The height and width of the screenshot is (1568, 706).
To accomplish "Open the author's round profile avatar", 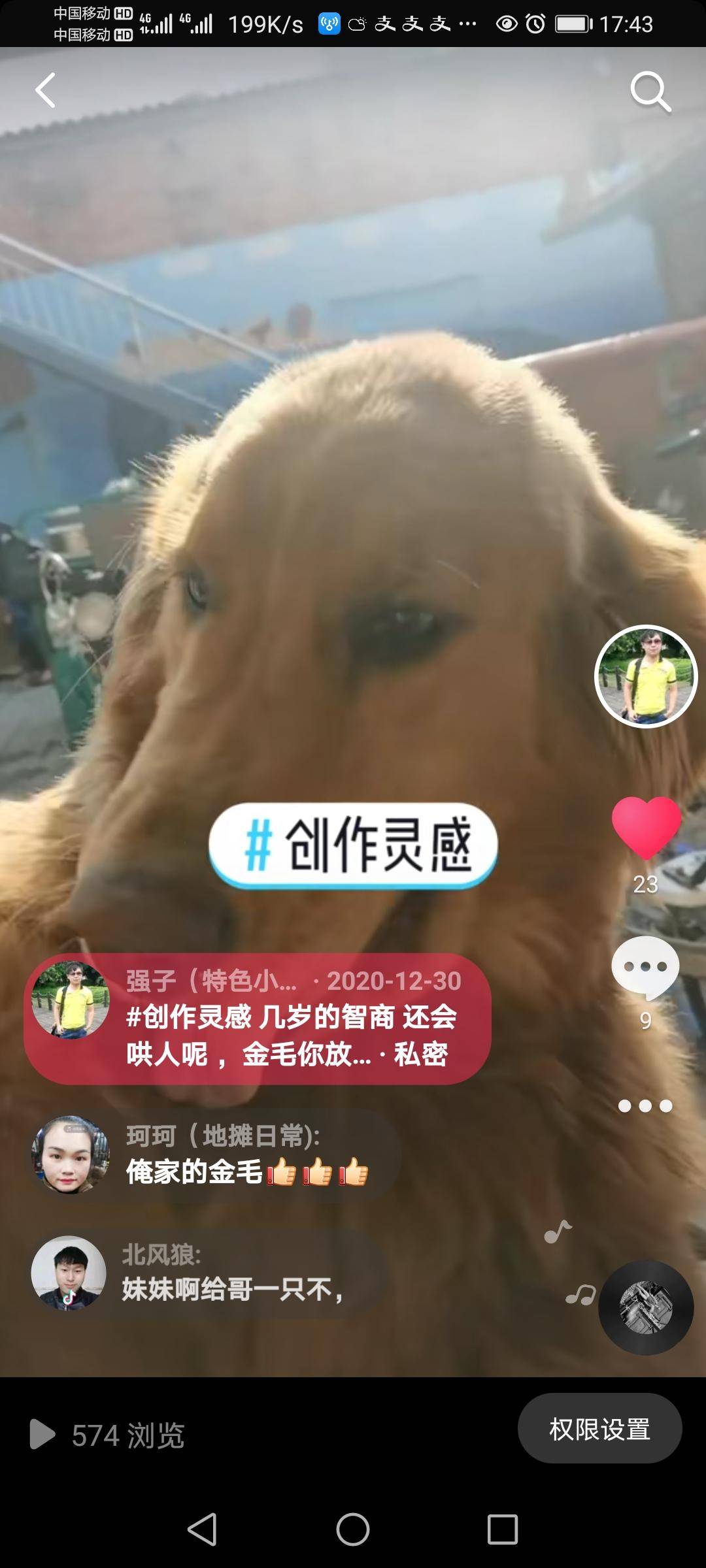I will 646,677.
